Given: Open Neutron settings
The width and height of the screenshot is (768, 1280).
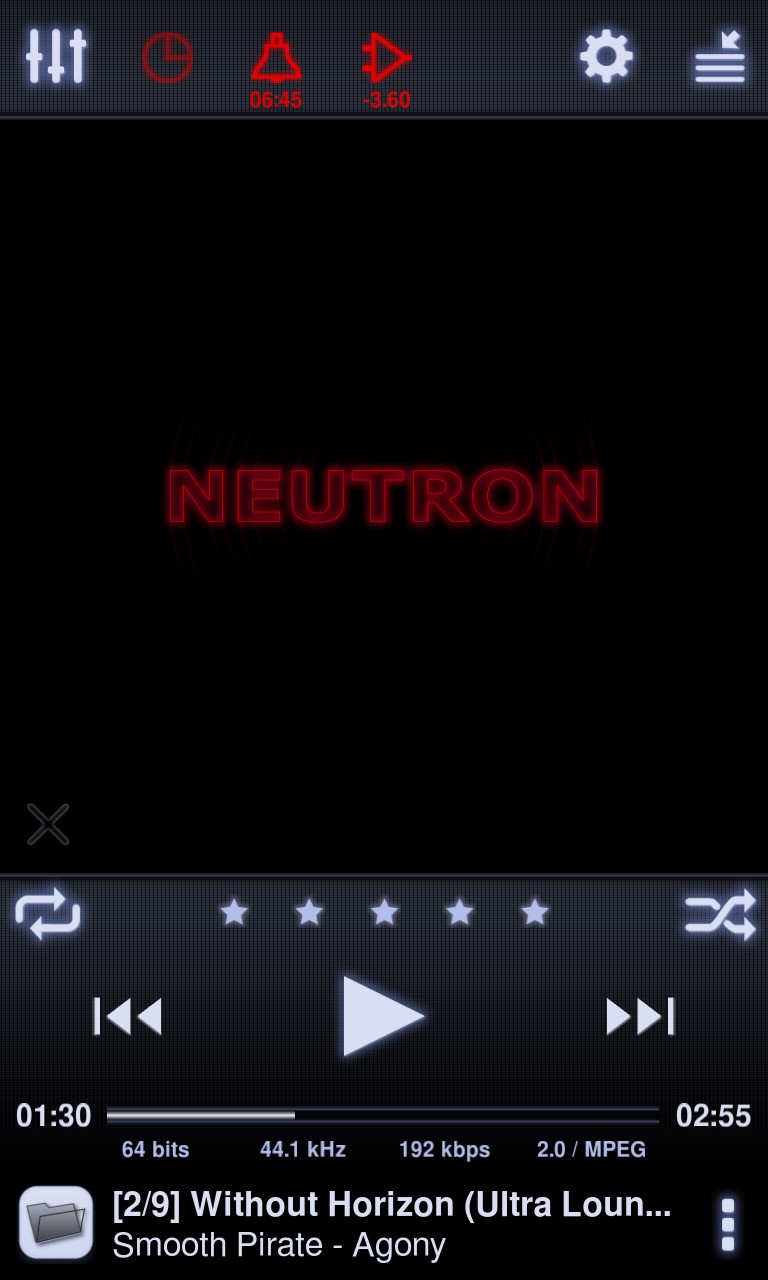Looking at the screenshot, I should point(606,57).
